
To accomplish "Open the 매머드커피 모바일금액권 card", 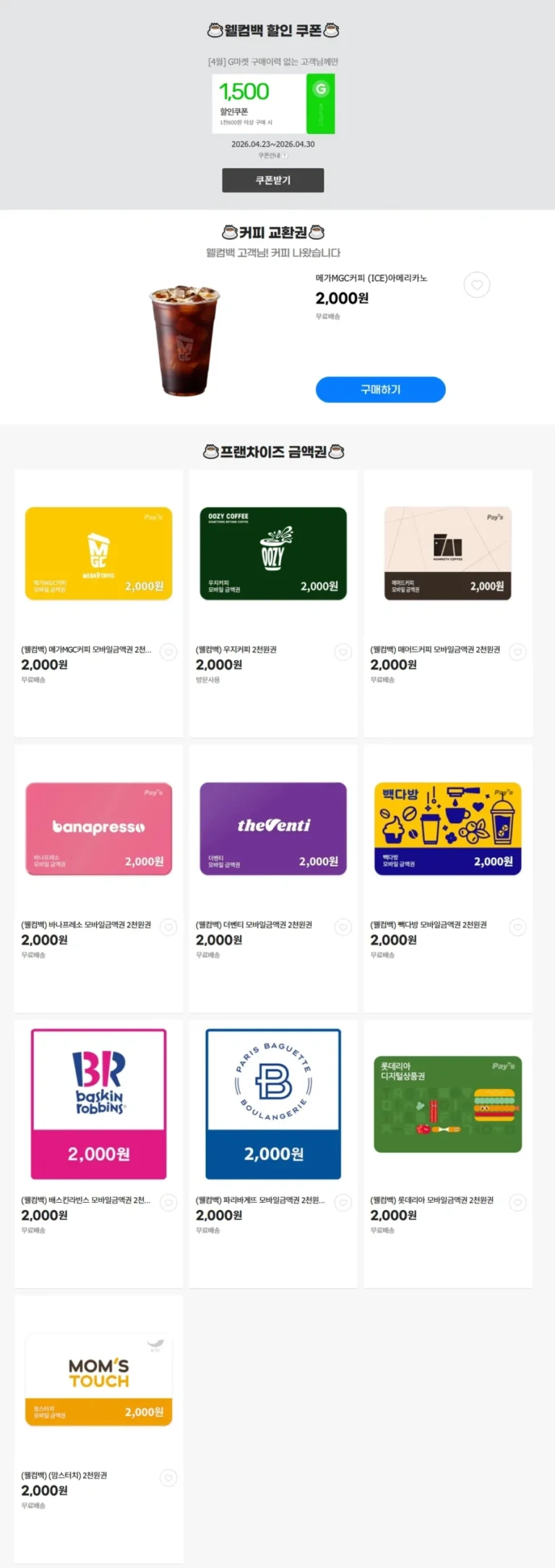I will (447, 553).
